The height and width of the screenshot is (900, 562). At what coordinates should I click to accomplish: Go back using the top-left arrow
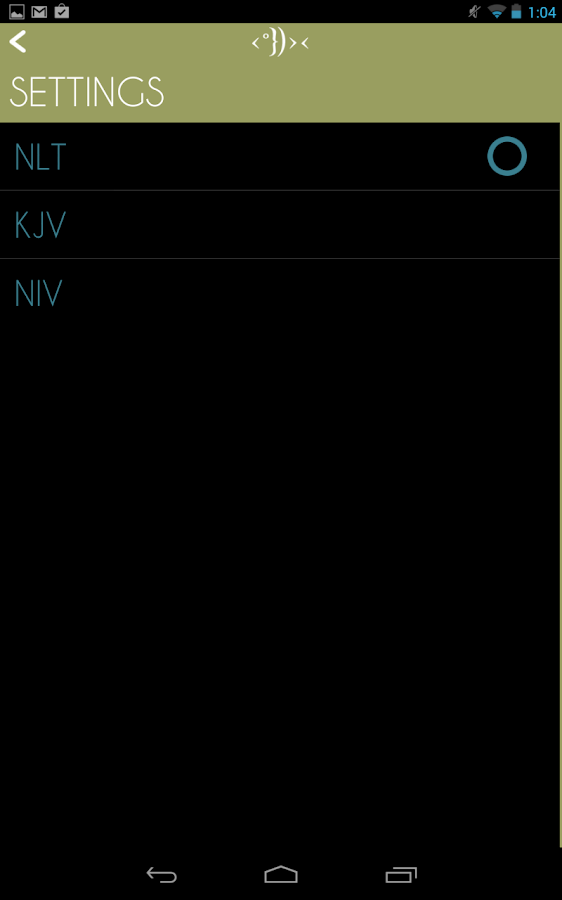click(x=18, y=42)
